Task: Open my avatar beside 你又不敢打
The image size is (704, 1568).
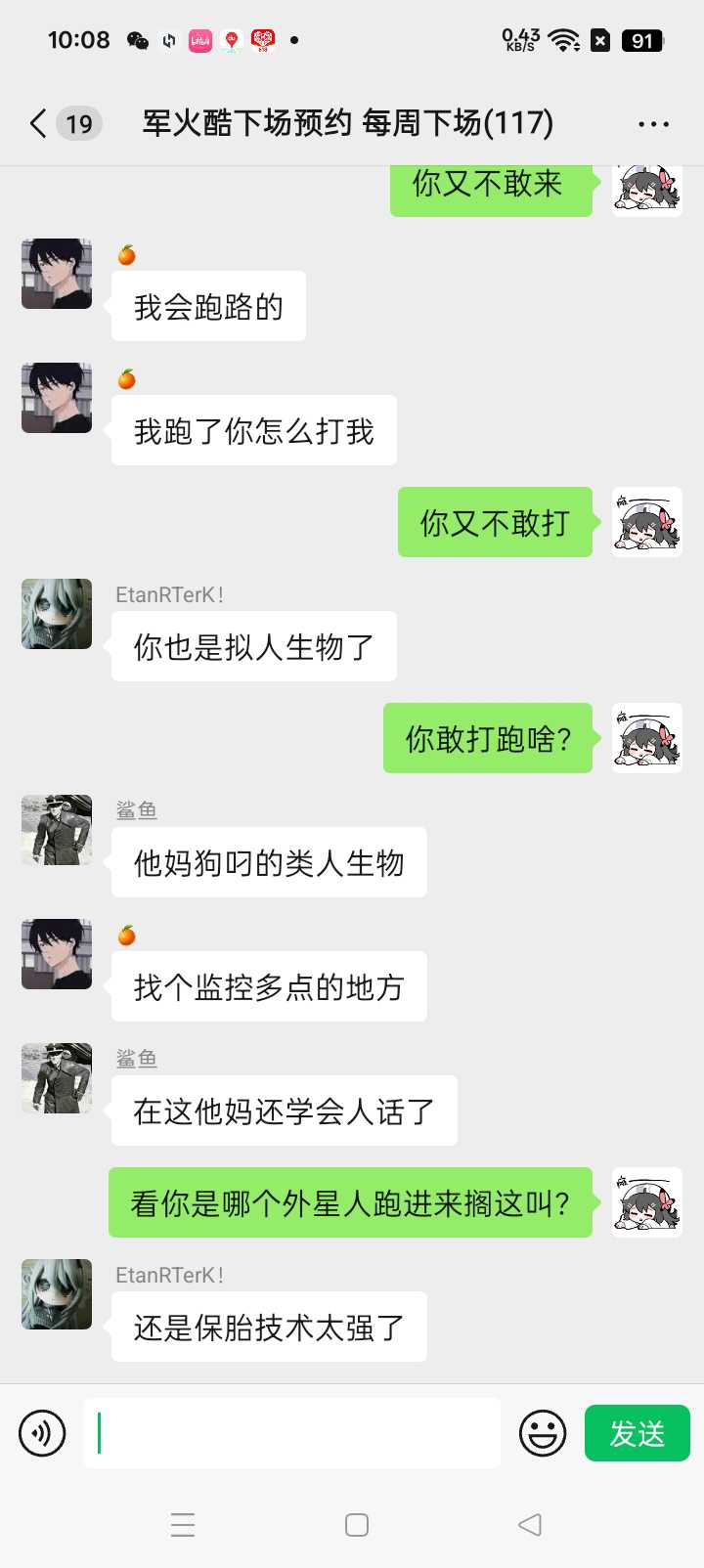Action: click(646, 522)
